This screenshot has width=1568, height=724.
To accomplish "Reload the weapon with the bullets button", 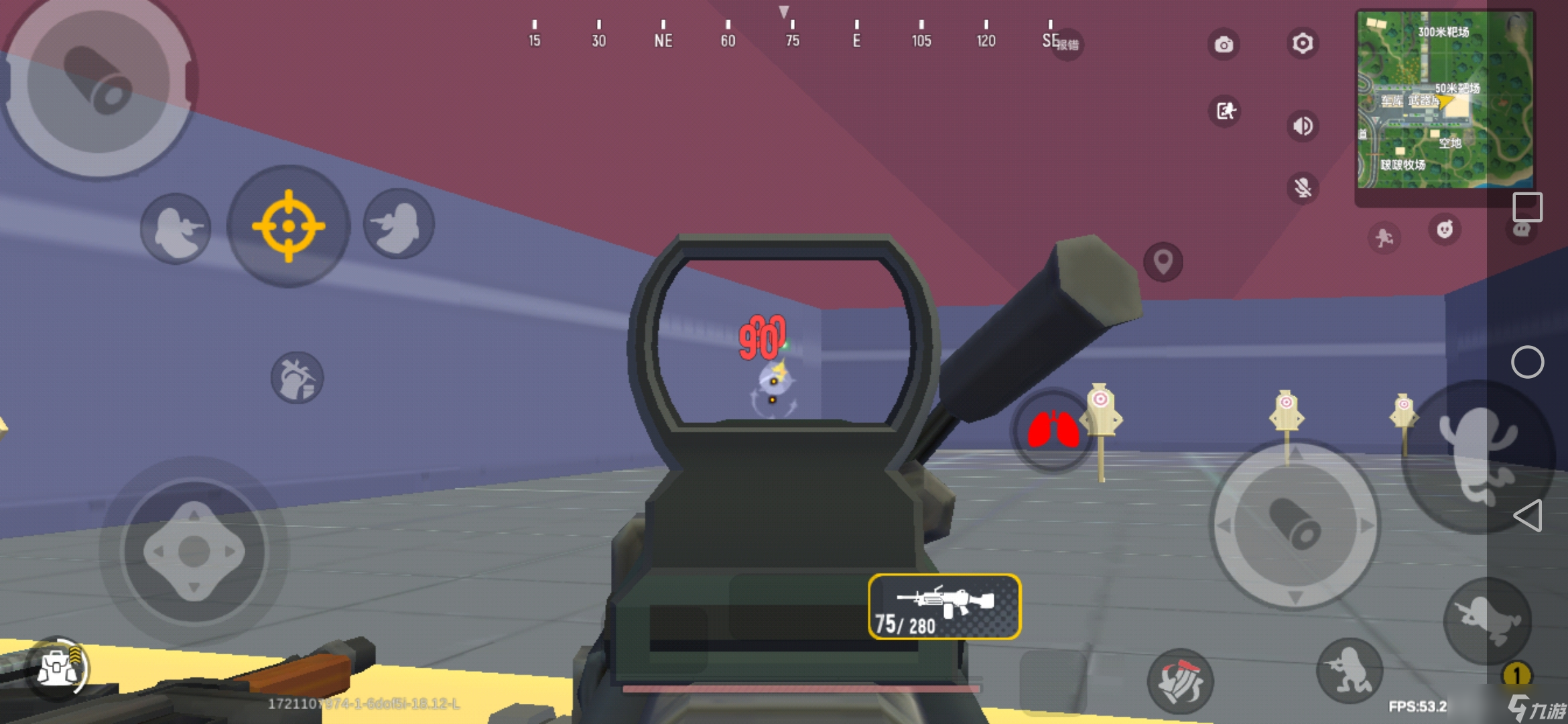I will (x=1181, y=680).
